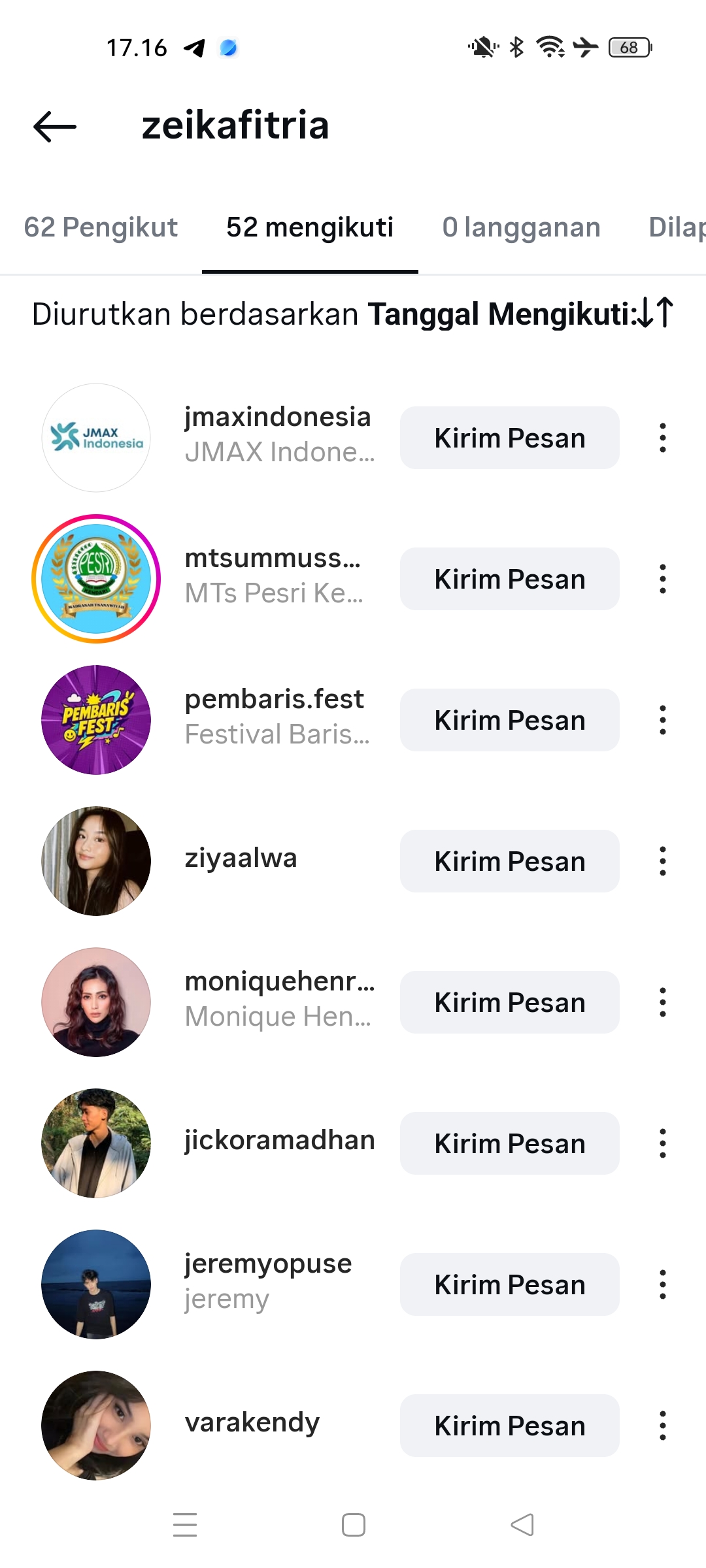
Task: Open the recent apps menu button
Action: click(185, 1525)
